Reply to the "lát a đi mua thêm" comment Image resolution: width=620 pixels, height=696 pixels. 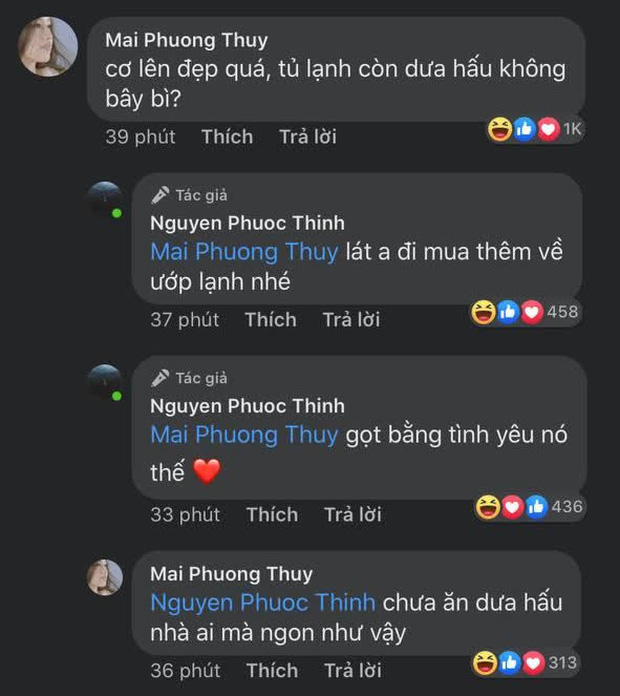351,320
